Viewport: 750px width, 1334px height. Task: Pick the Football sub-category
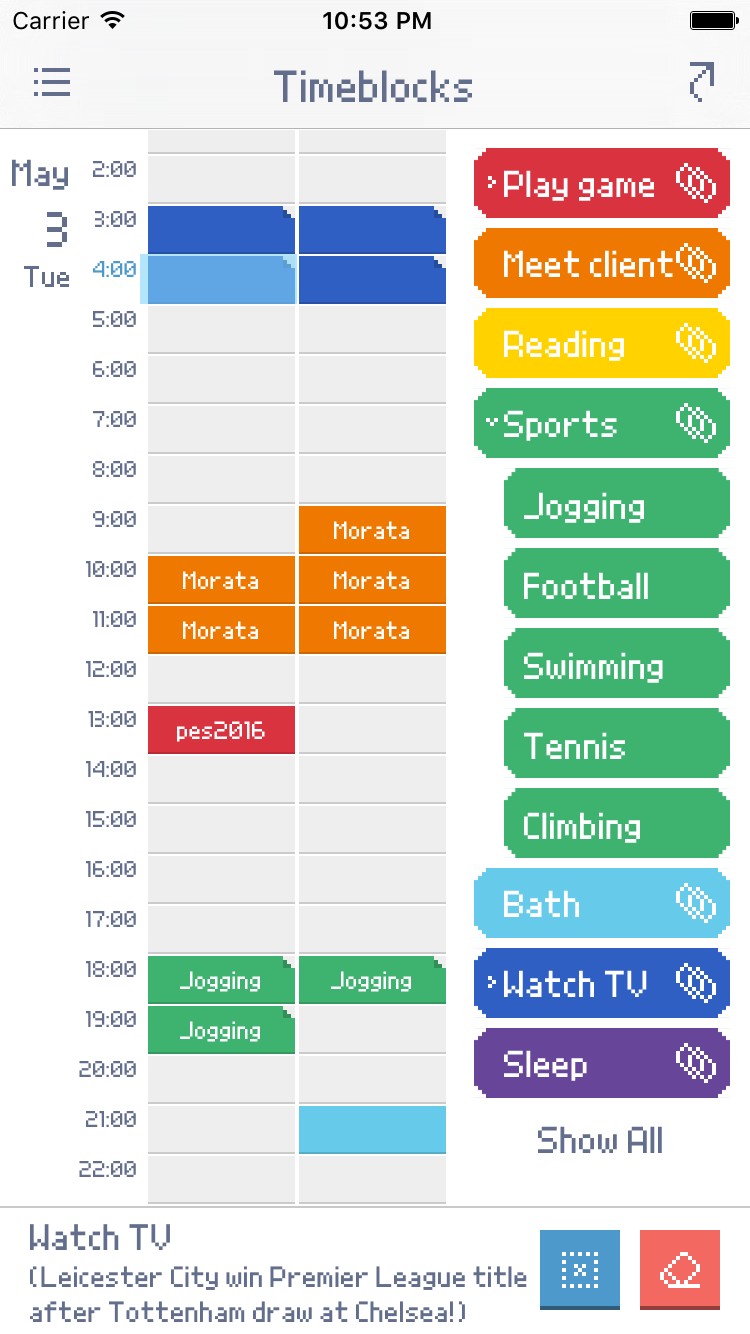617,584
